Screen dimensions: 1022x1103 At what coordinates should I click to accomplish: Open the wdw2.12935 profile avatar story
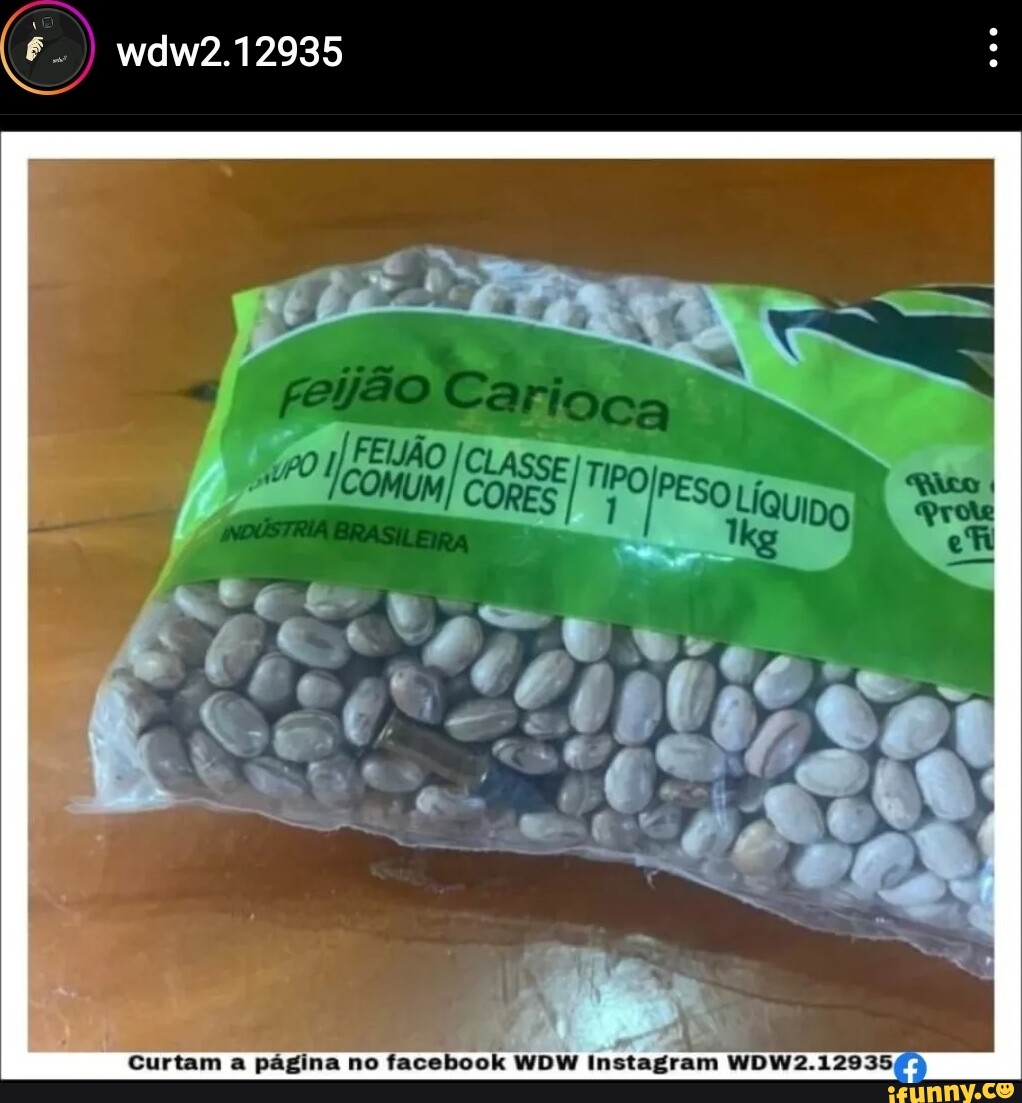coord(47,47)
